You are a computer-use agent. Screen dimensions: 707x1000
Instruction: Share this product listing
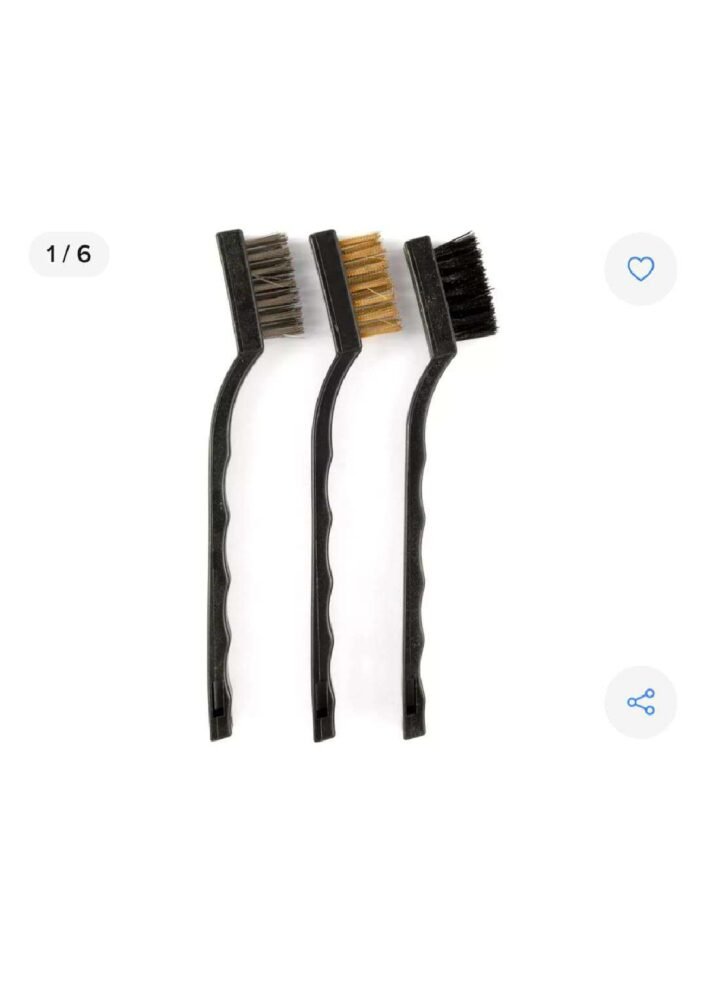640,702
